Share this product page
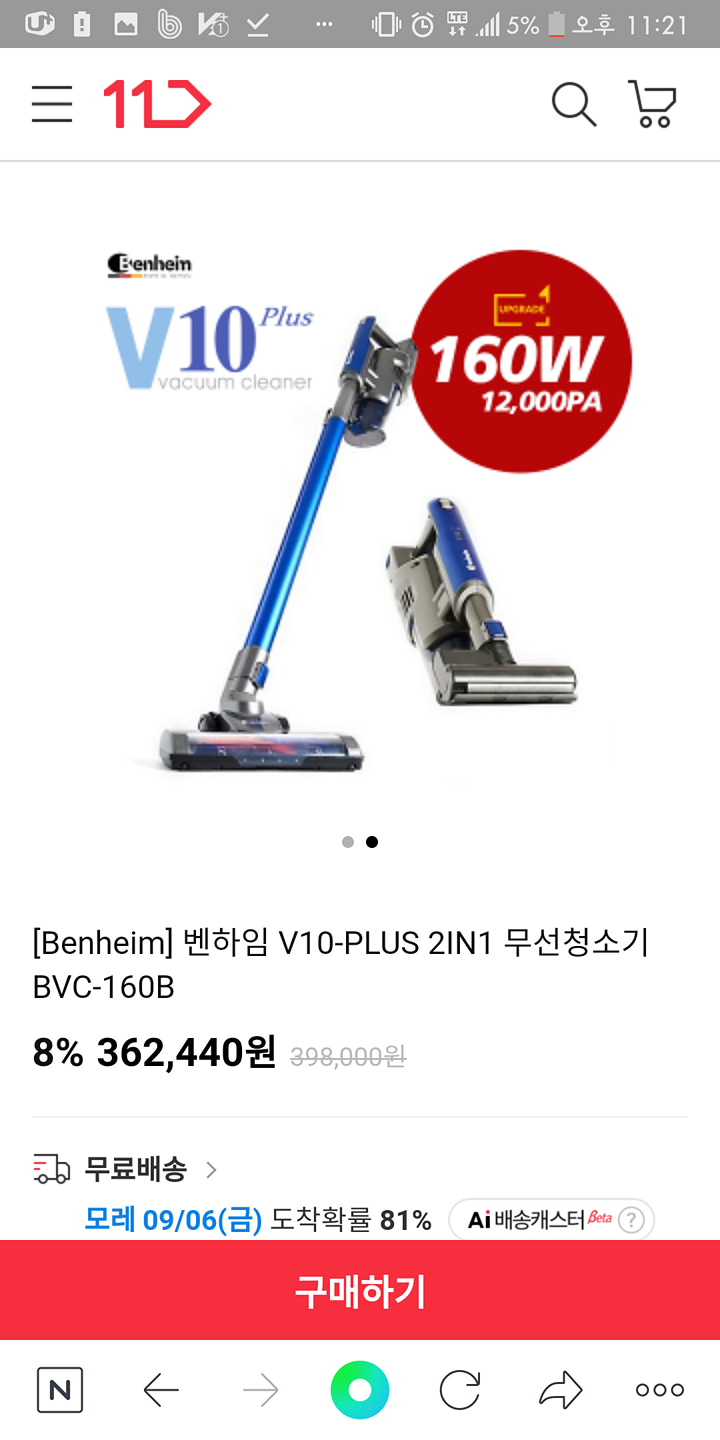The height and width of the screenshot is (1440, 720). [560, 1390]
